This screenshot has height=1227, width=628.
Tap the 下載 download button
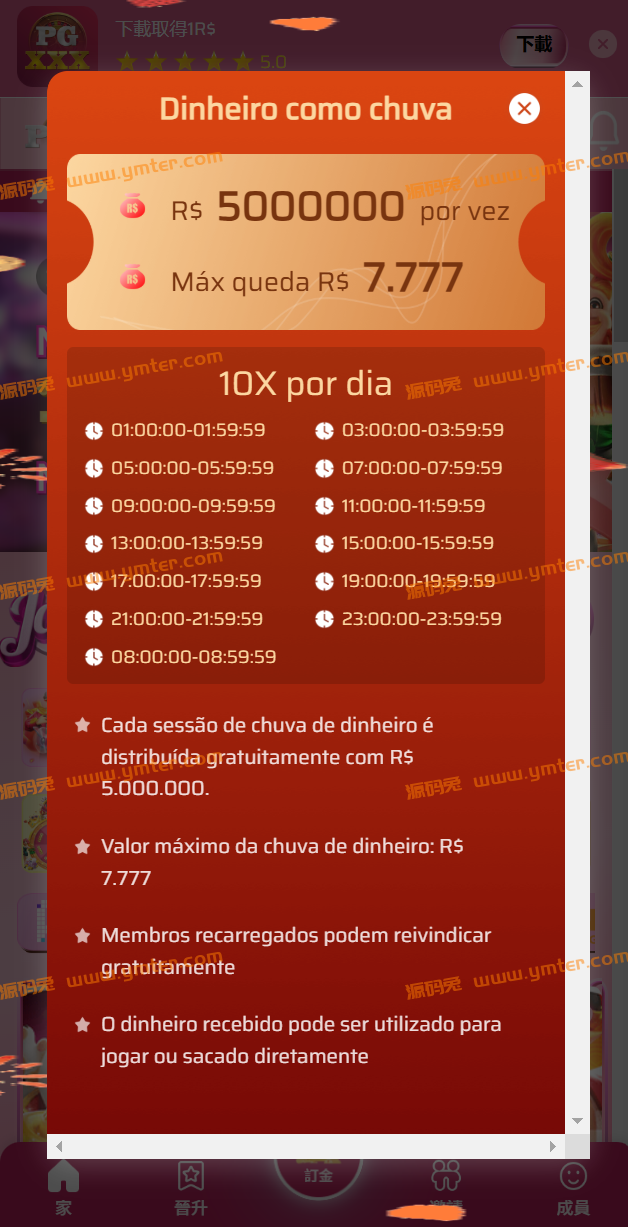534,44
